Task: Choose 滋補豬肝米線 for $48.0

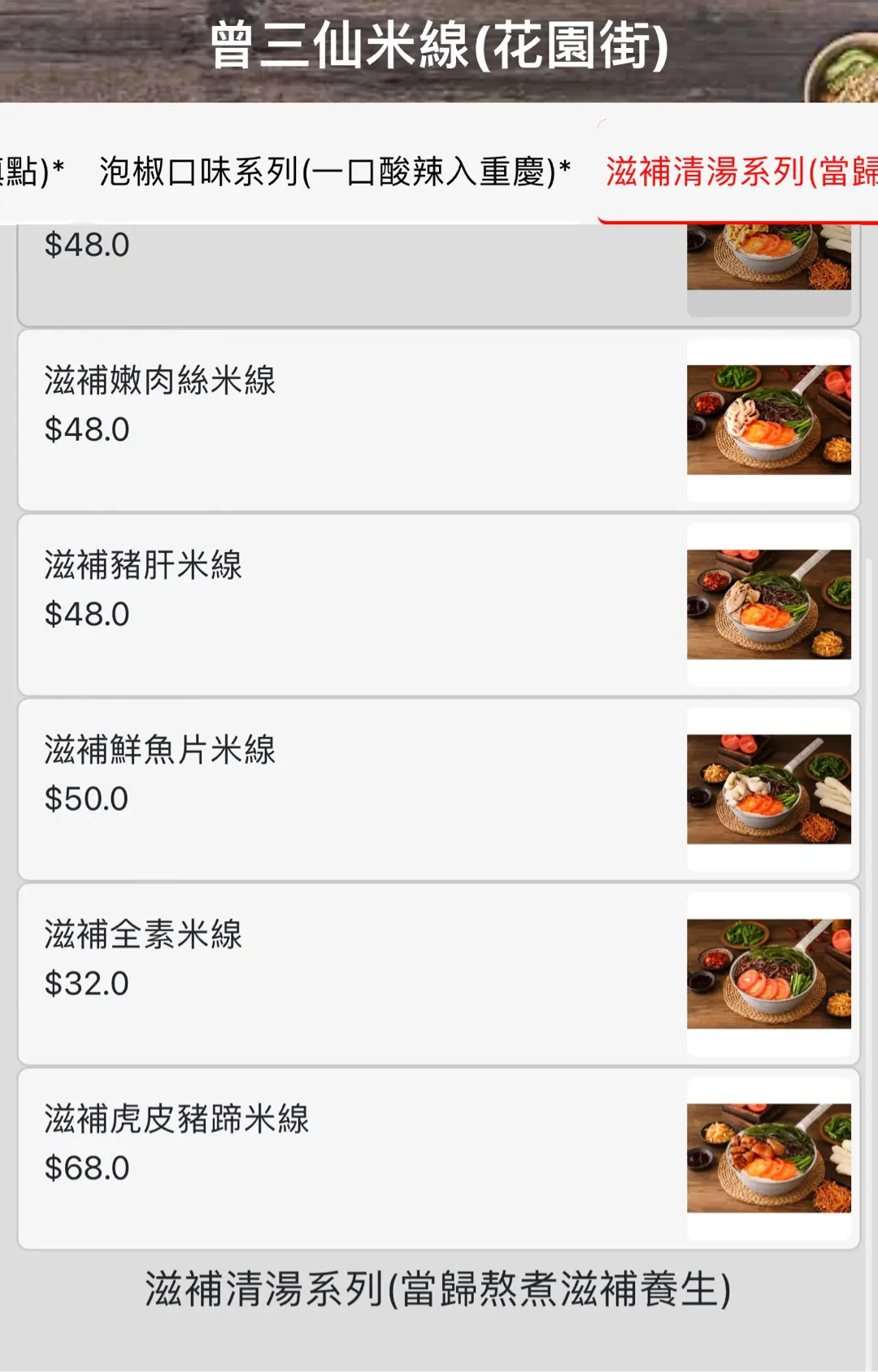Action: tap(439, 604)
